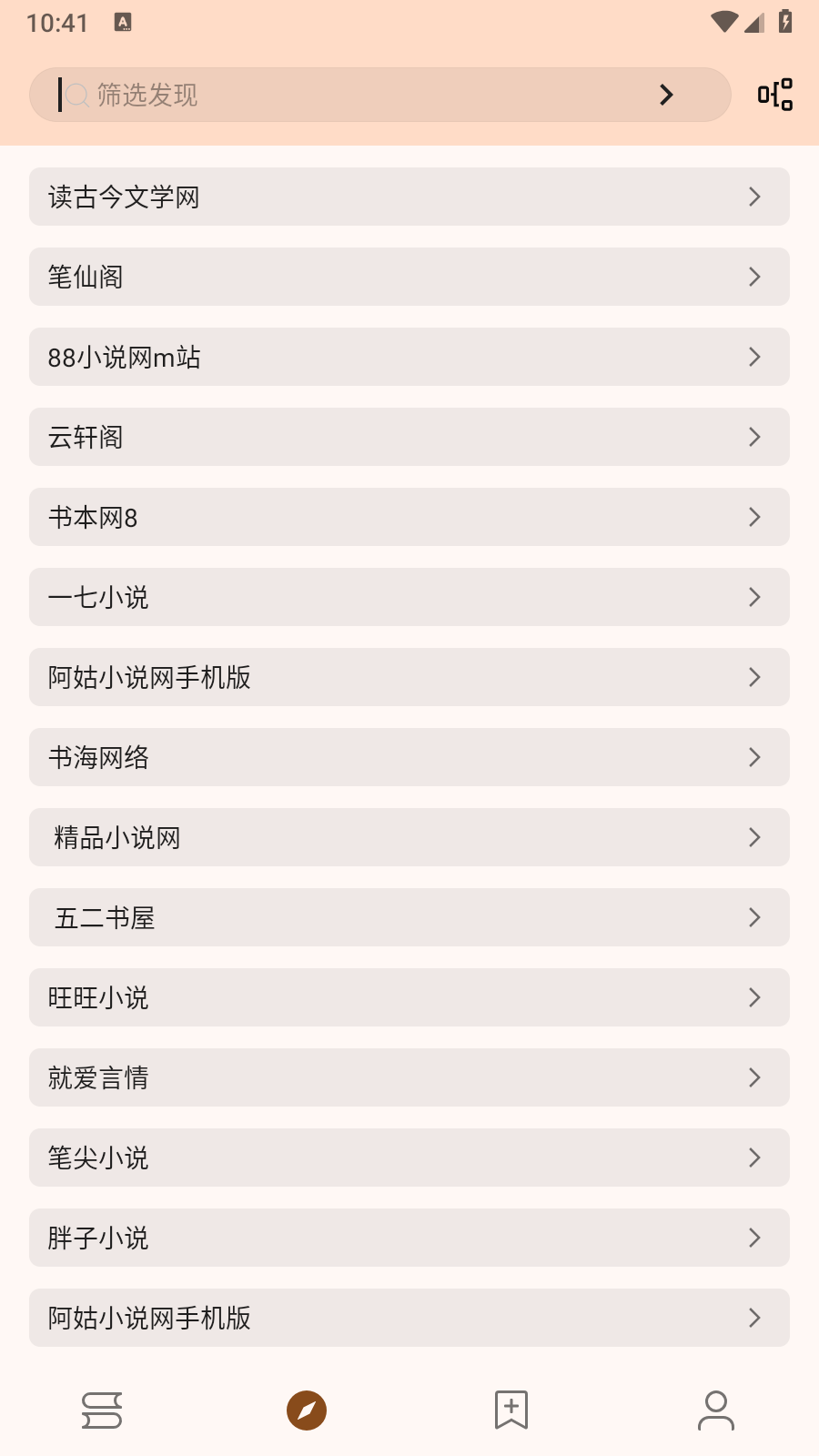Expand the 笔仙阁 entry

point(409,277)
